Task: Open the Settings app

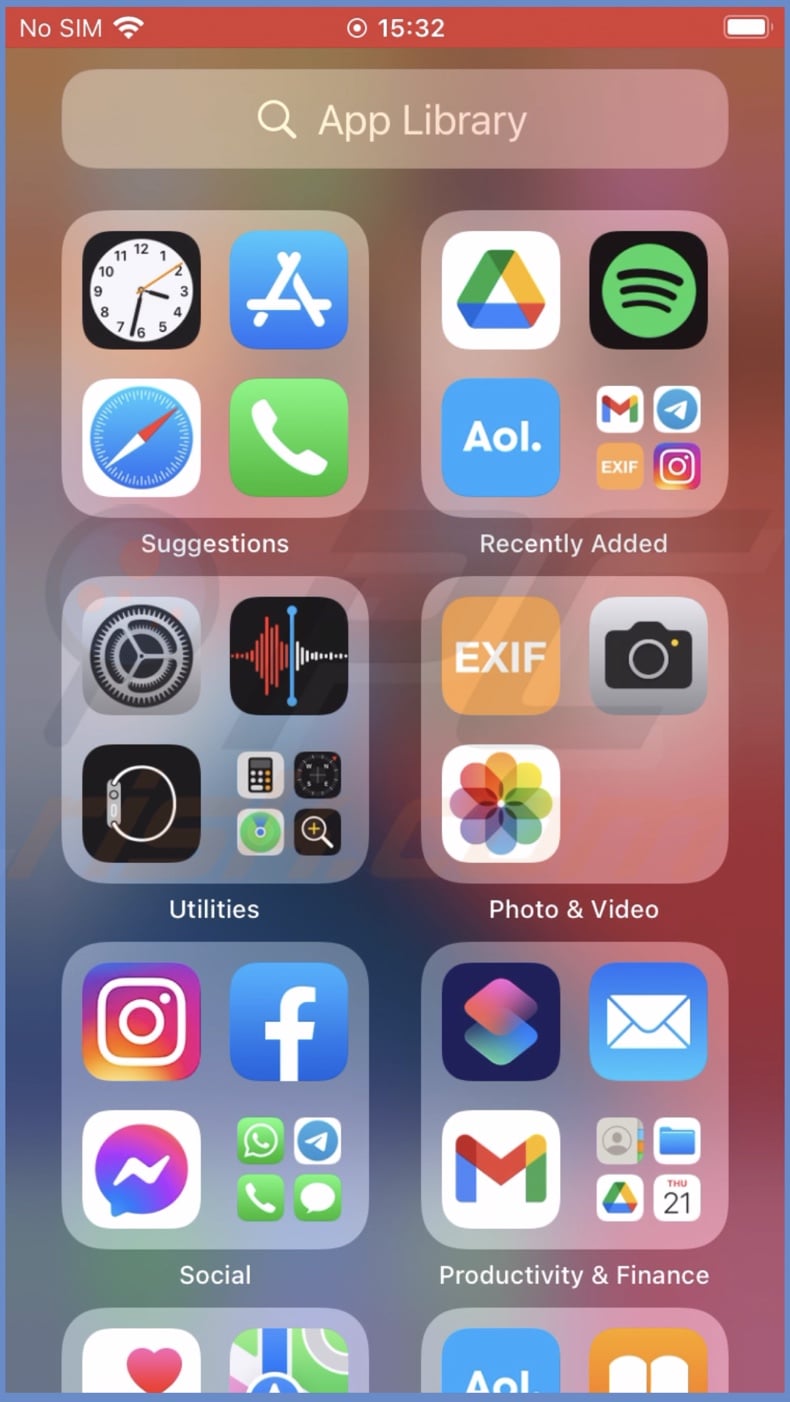Action: click(141, 657)
